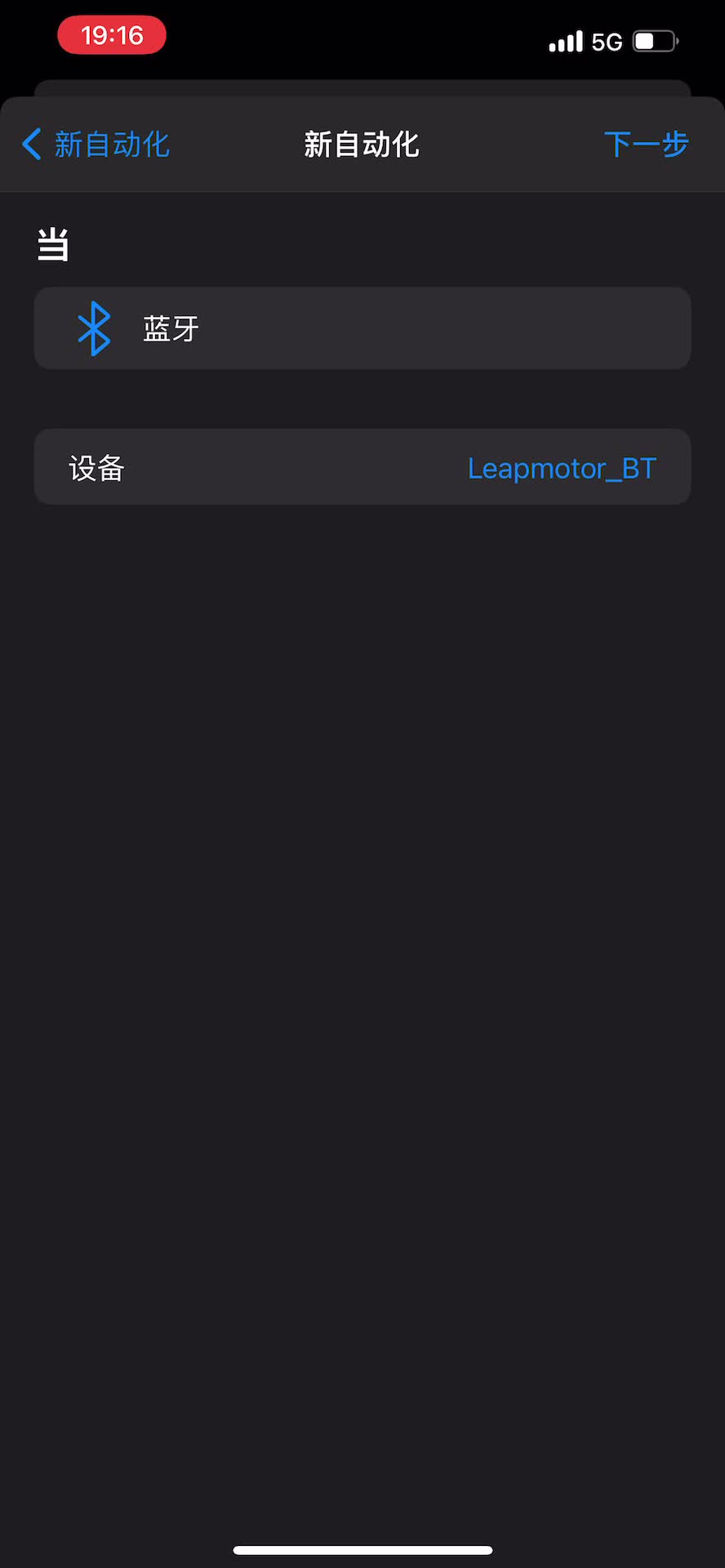Go back to 新自动化
Screen dimensions: 725x1568
click(x=96, y=145)
